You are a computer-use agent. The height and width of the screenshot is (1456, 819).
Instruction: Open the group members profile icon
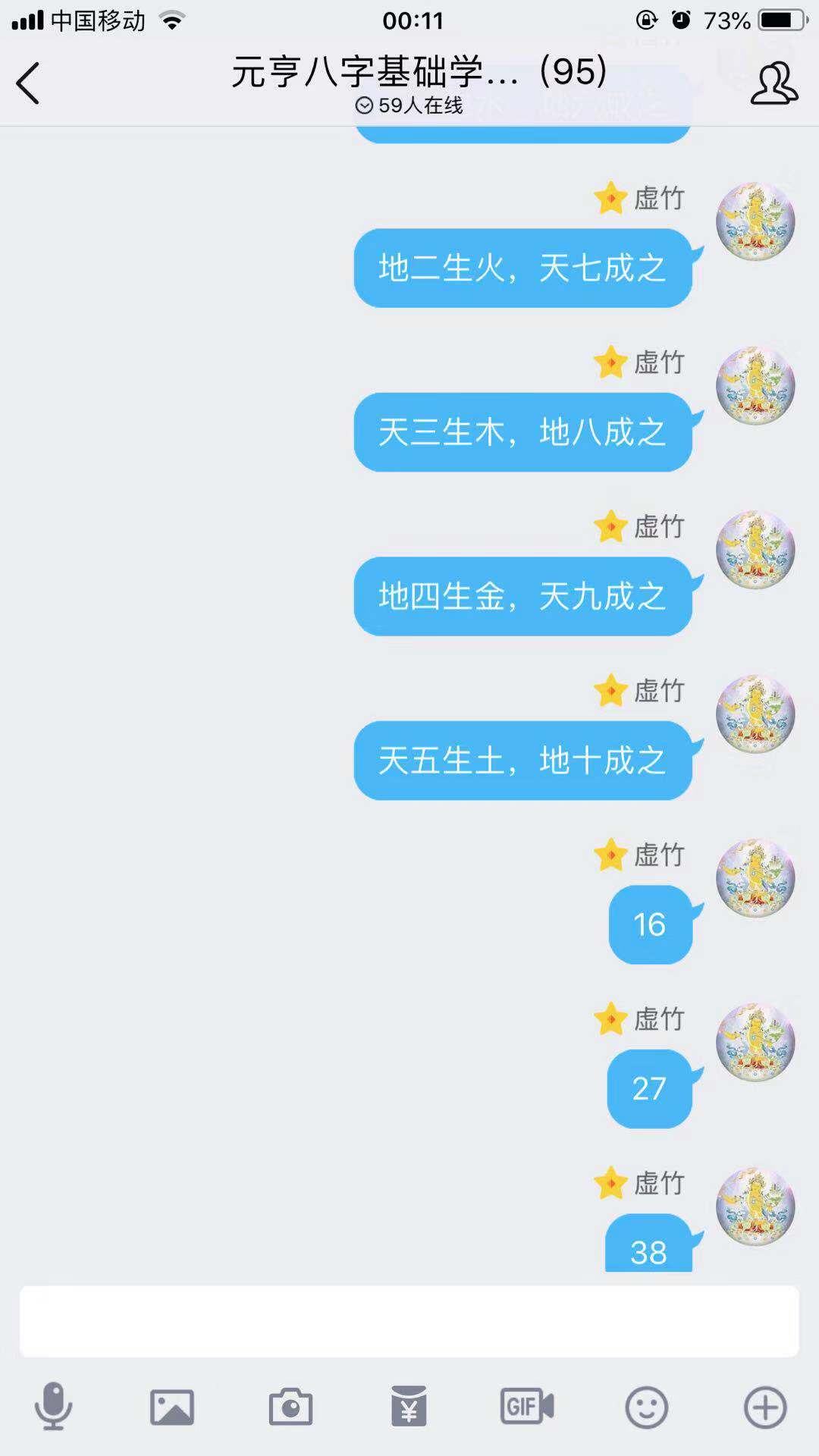click(773, 83)
